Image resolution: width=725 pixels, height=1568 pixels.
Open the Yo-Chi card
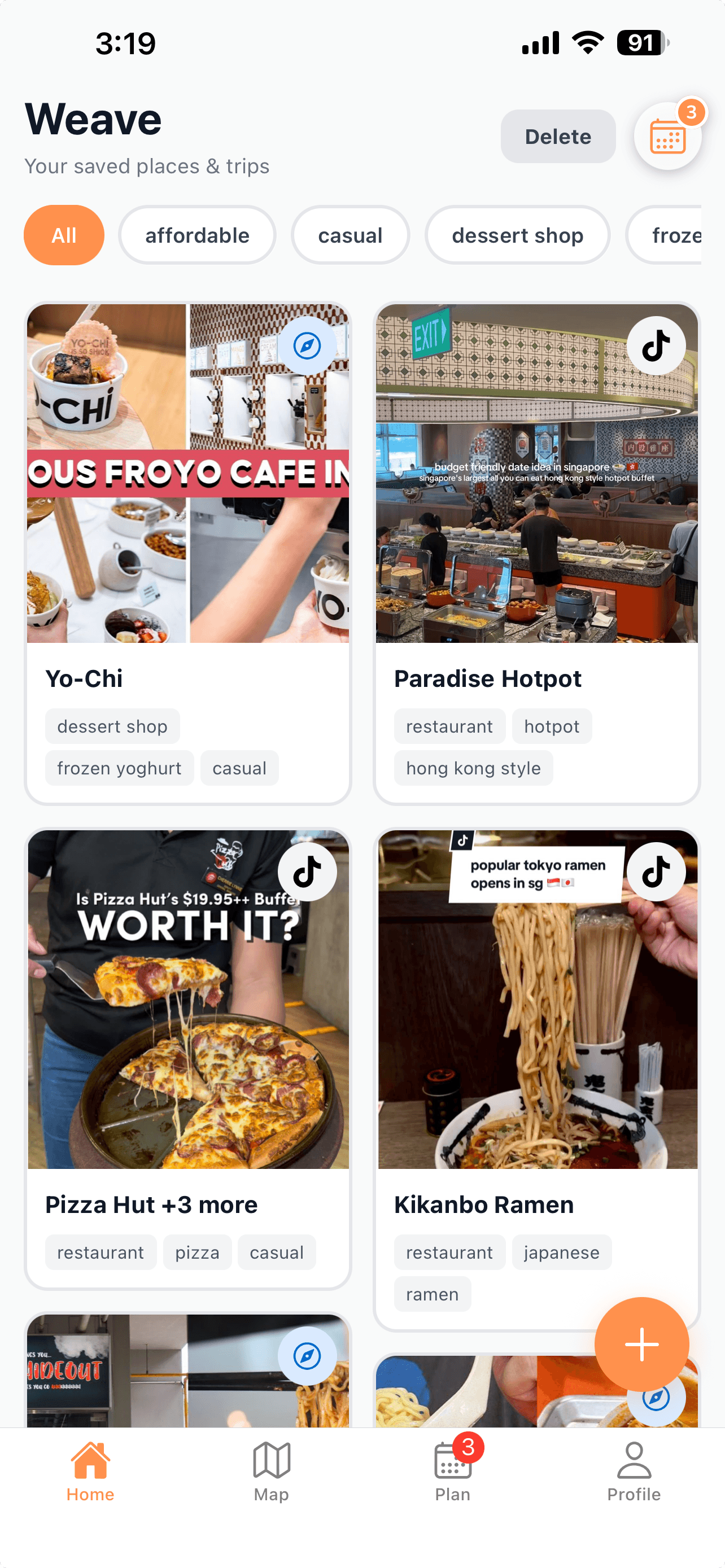[x=187, y=678]
